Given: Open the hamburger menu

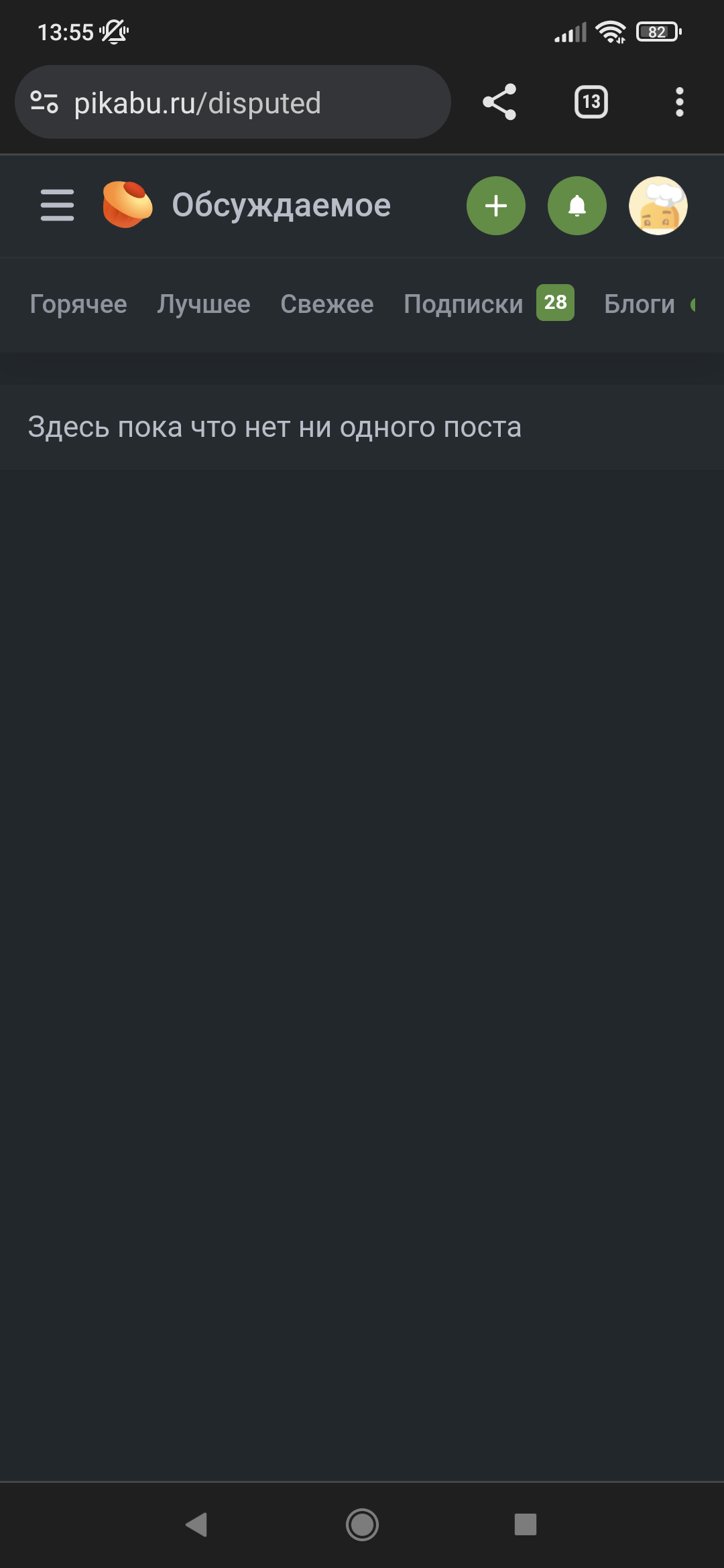Looking at the screenshot, I should (x=57, y=205).
